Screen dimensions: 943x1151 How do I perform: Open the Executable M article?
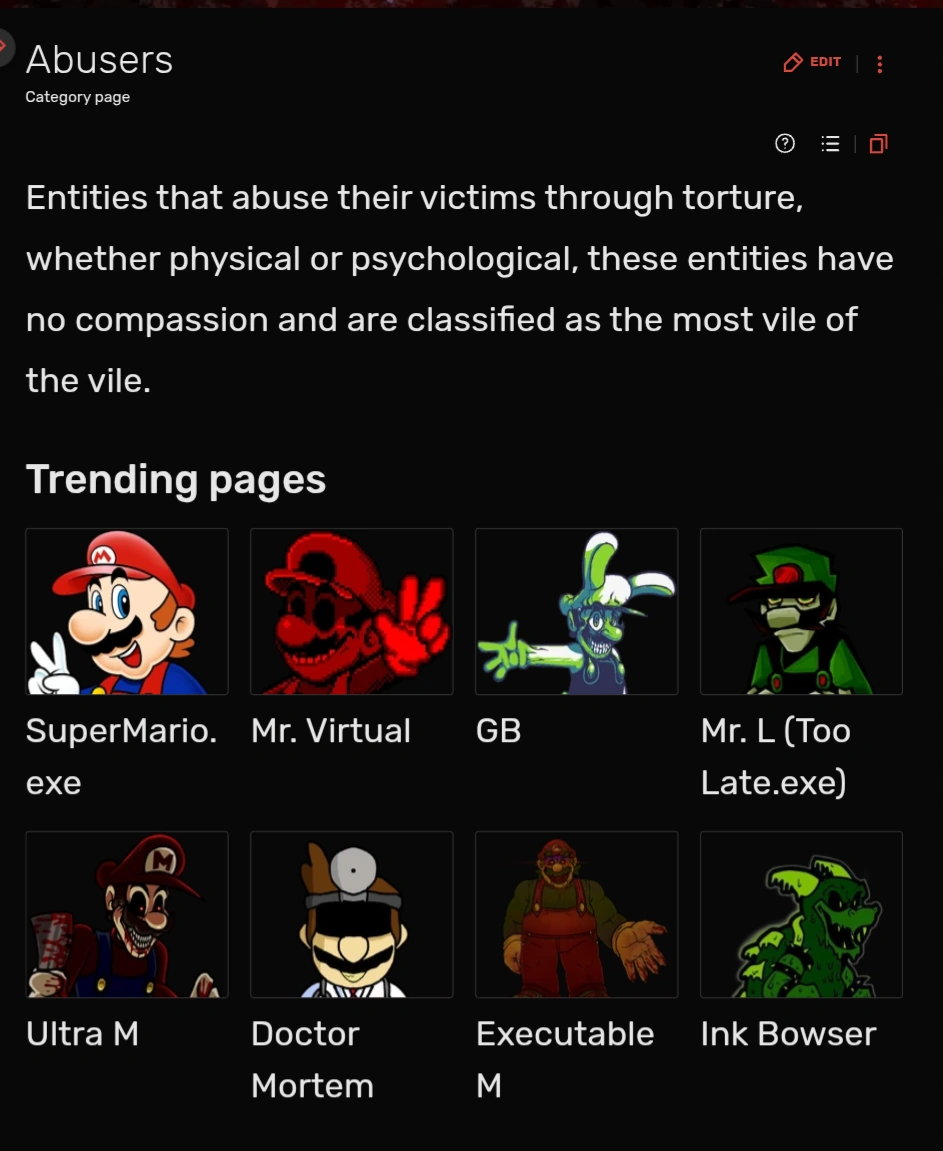click(x=564, y=1059)
